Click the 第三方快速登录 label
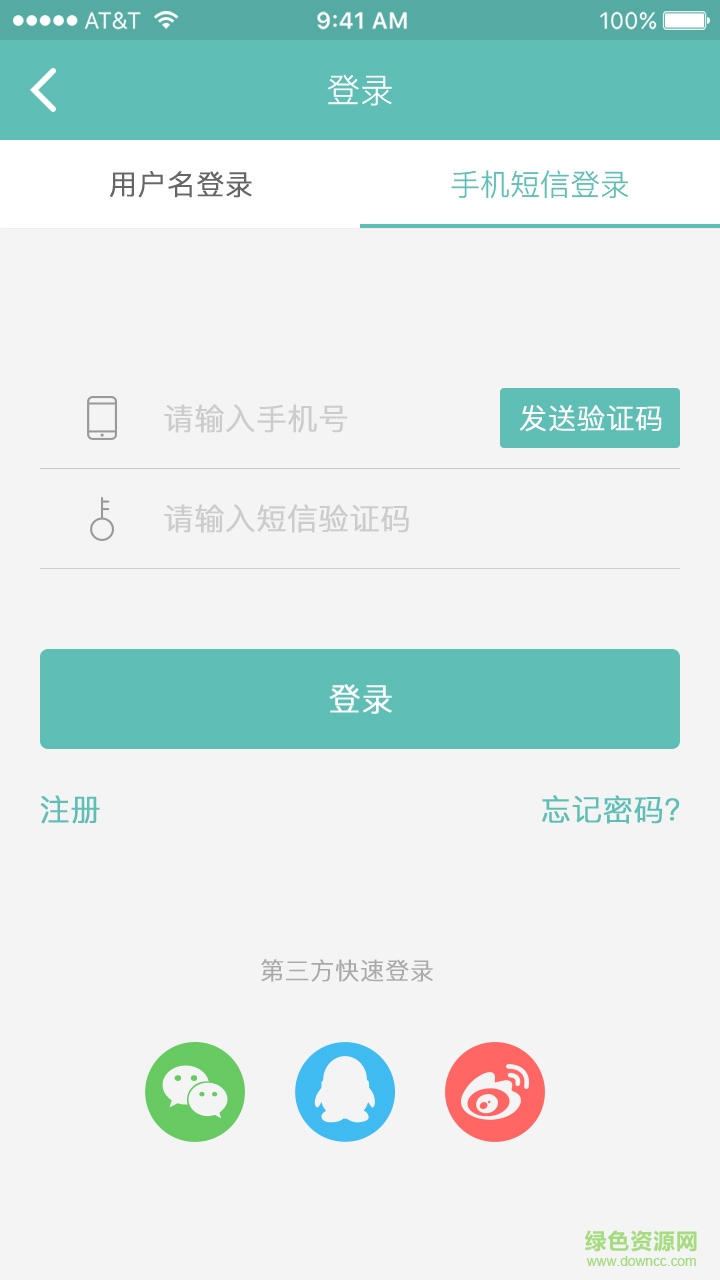 click(x=348, y=971)
